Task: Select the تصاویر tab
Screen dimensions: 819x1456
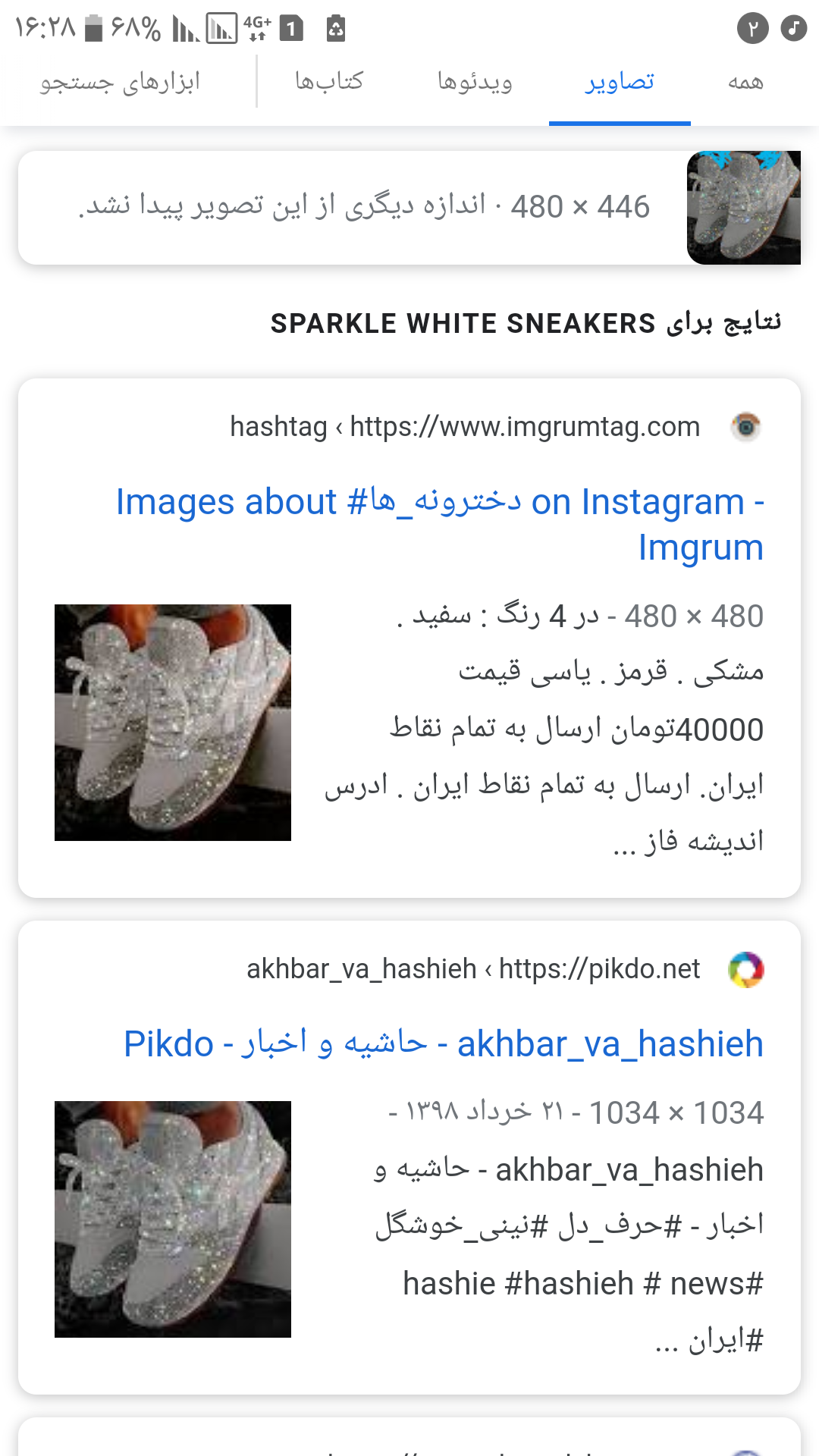Action: (620, 82)
